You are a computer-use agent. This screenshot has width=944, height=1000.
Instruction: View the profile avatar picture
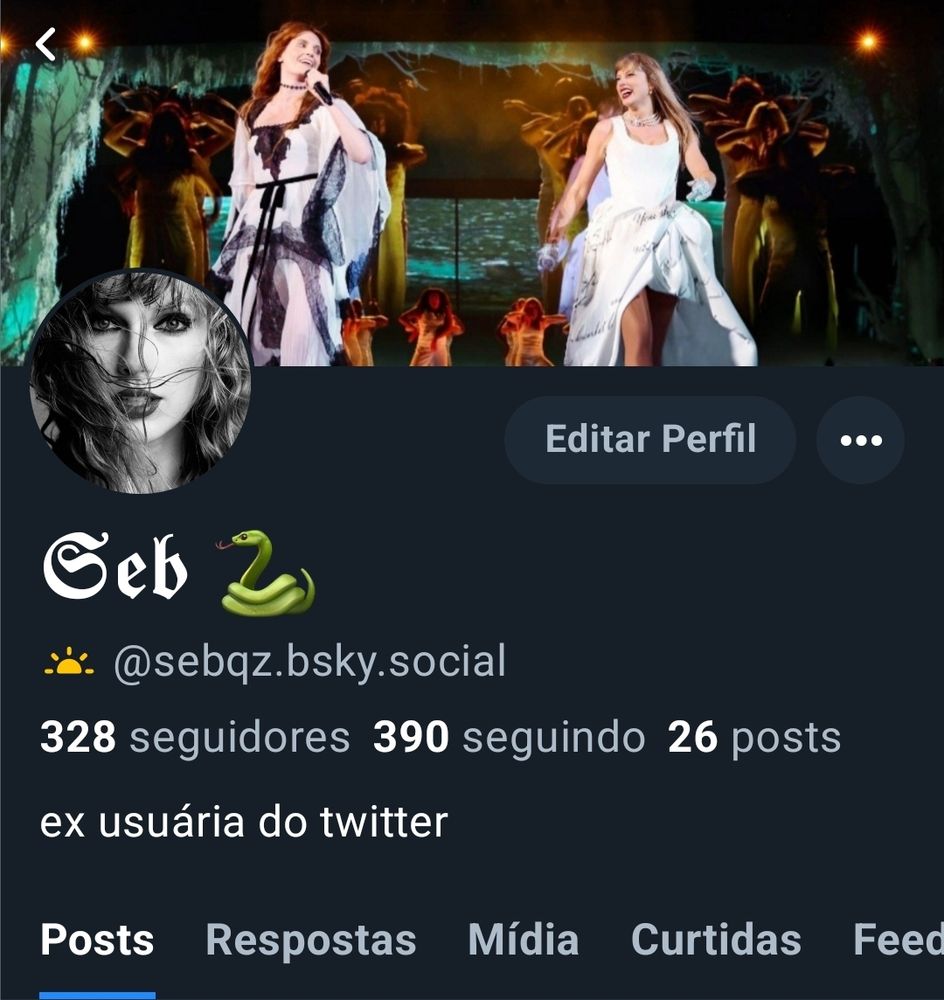coord(140,383)
